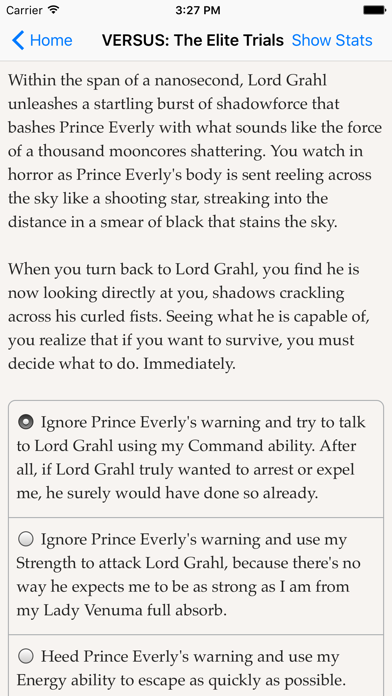This screenshot has width=392, height=696.
Task: Go back to Home
Action: (x=42, y=40)
